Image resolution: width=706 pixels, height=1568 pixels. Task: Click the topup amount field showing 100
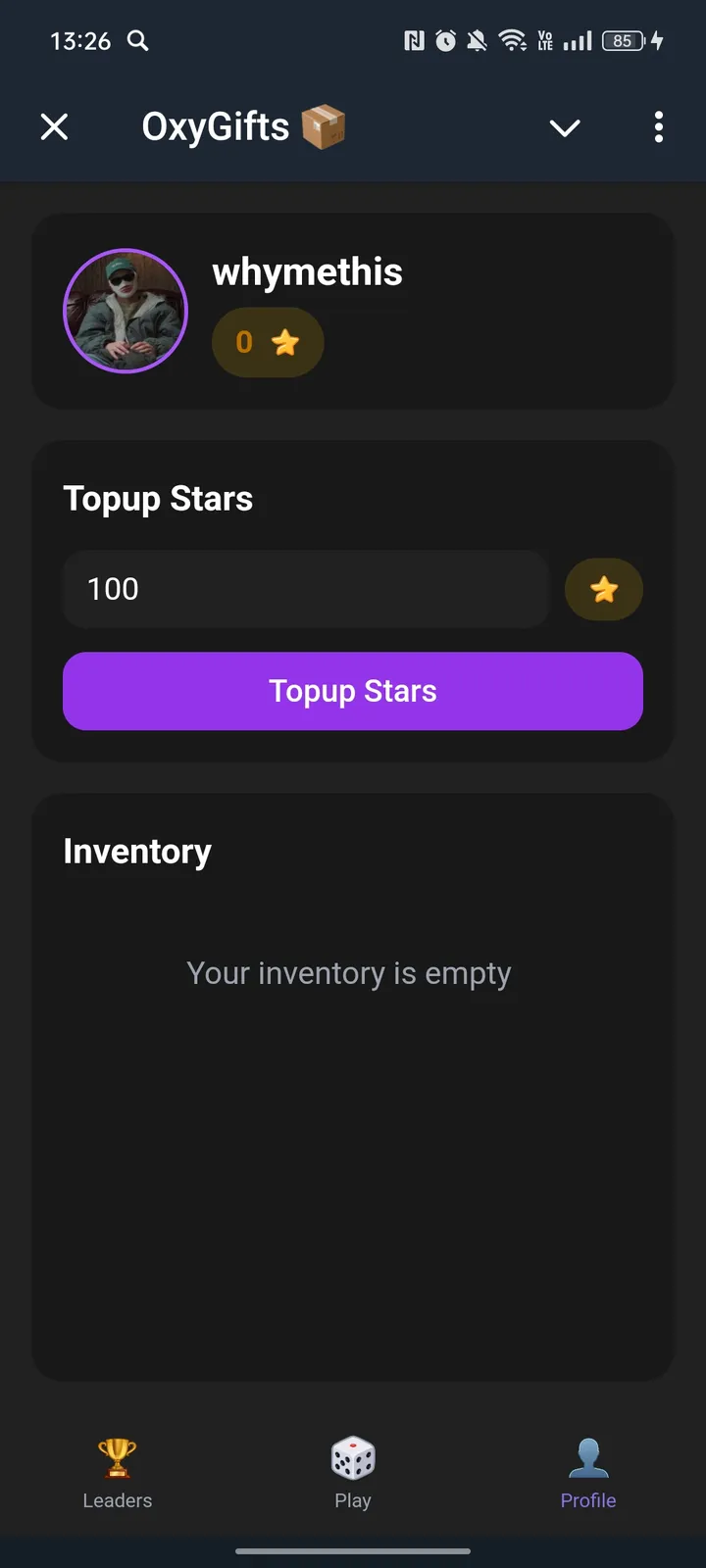305,589
